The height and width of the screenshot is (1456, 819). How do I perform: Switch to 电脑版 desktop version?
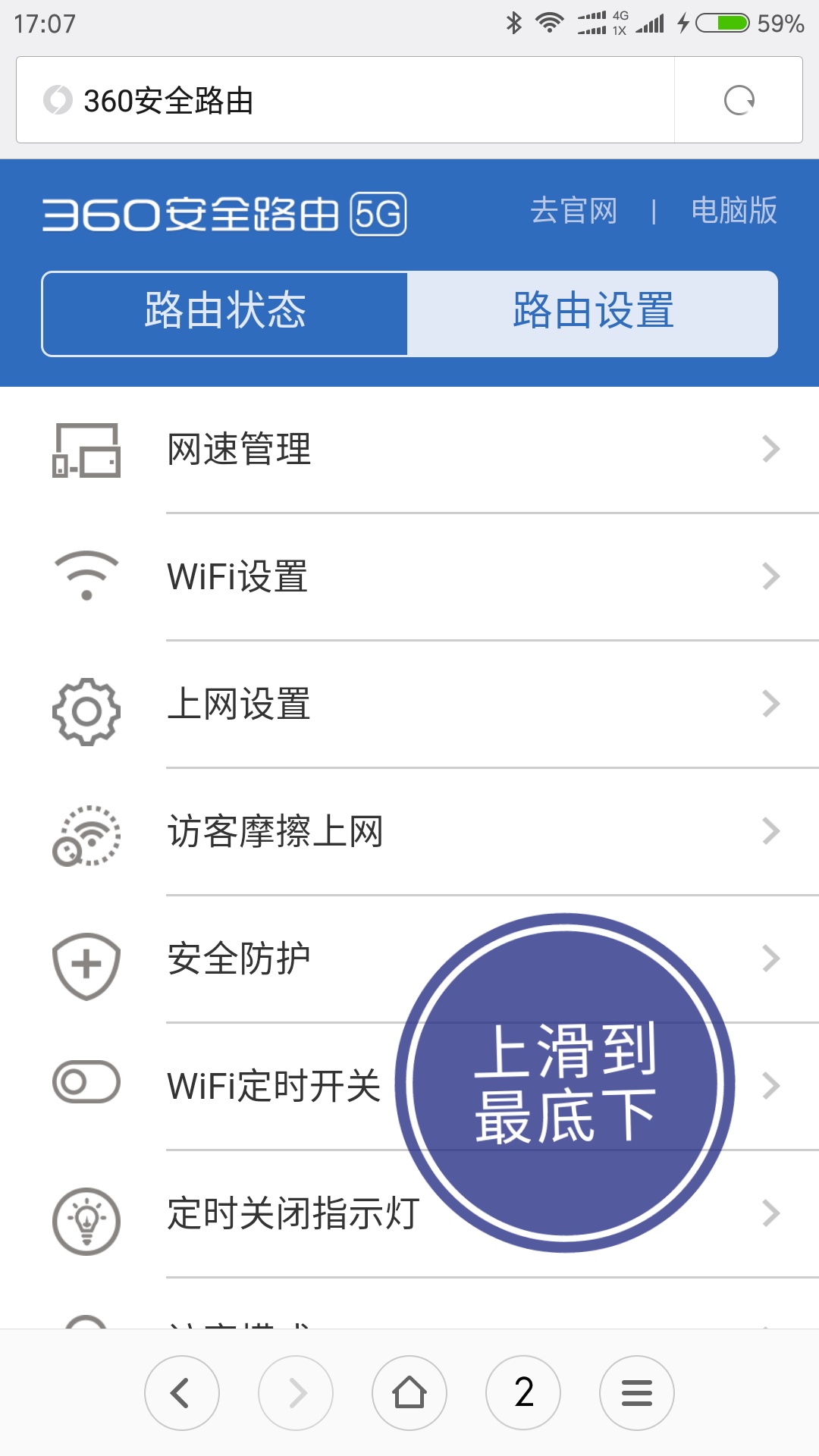coord(734,211)
